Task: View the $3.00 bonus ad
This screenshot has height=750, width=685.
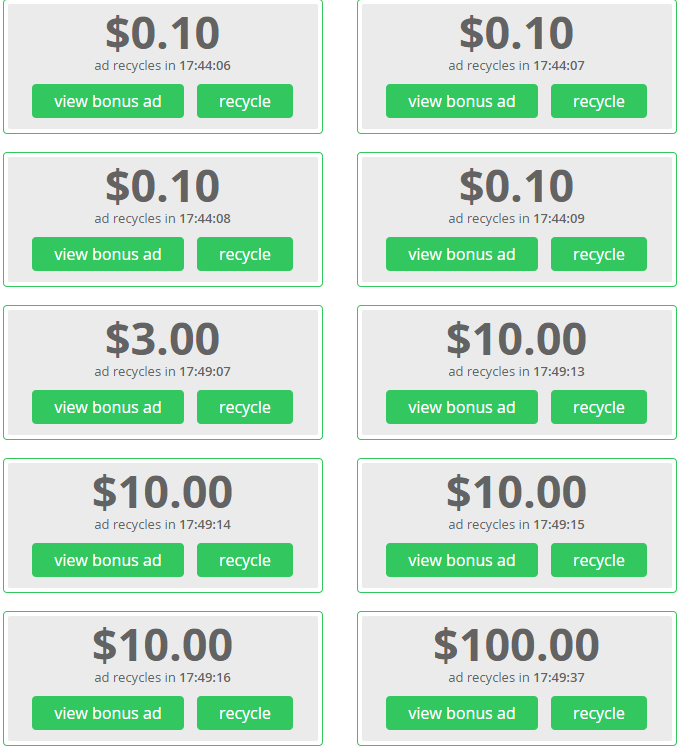Action: point(108,407)
